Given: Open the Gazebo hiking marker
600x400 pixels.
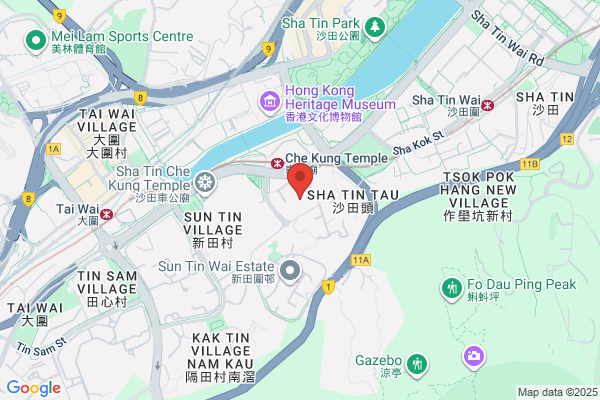Looking at the screenshot, I should pyautogui.click(x=417, y=365).
